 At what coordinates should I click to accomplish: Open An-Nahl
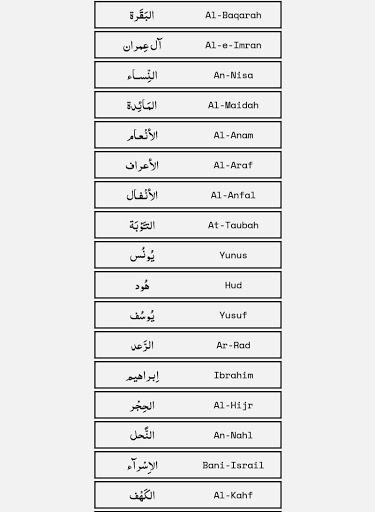188,435
